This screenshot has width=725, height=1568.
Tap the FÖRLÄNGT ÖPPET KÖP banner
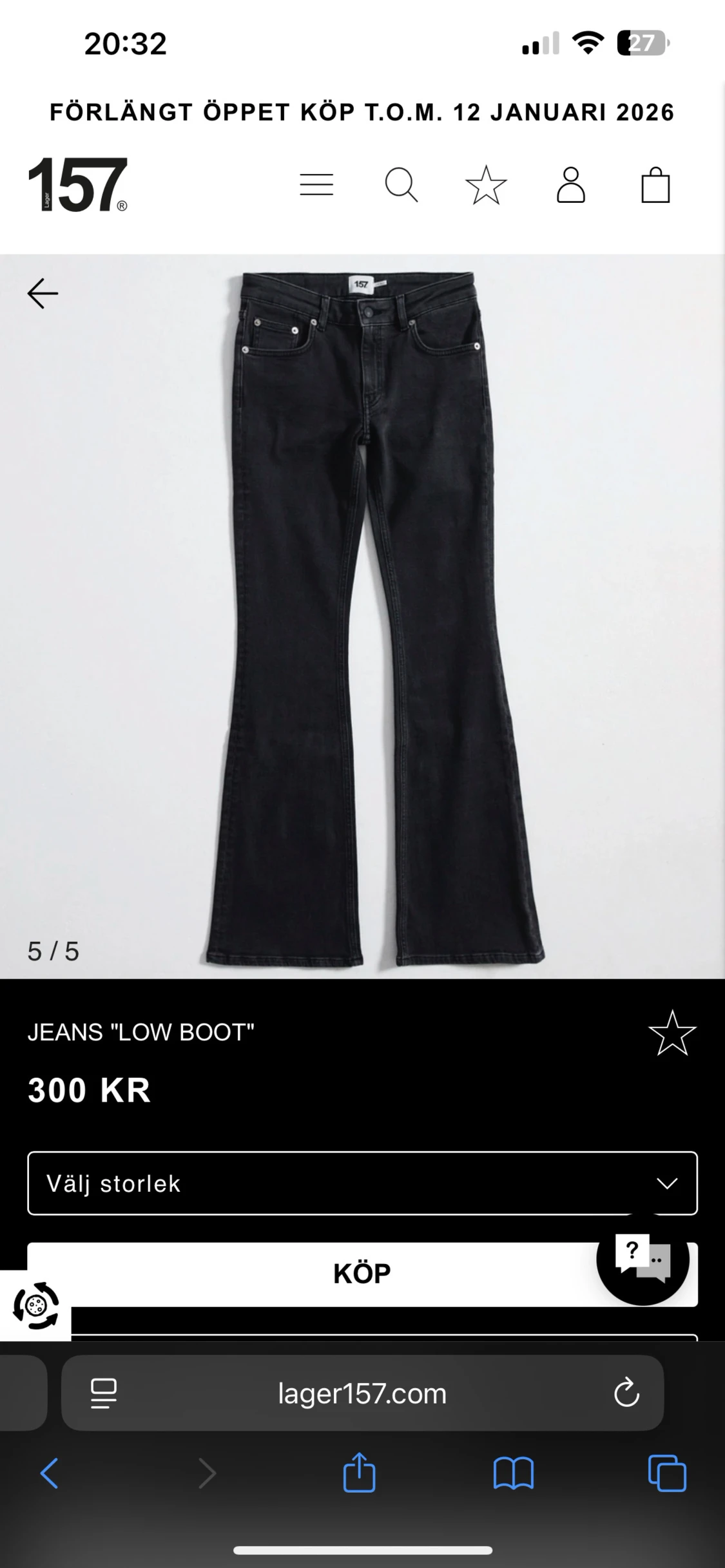[362, 113]
